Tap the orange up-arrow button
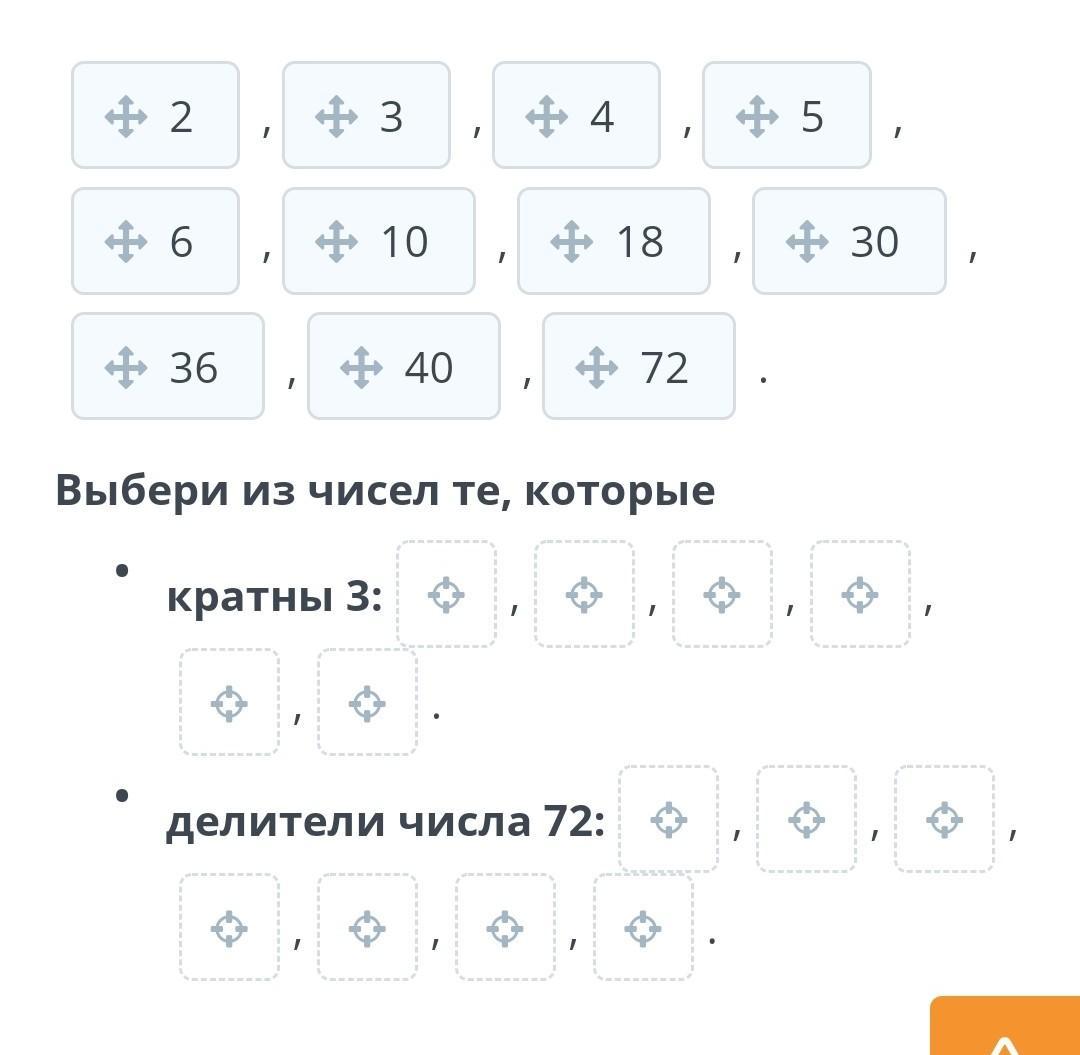This screenshot has height=1055, width=1080. pos(1005,1026)
